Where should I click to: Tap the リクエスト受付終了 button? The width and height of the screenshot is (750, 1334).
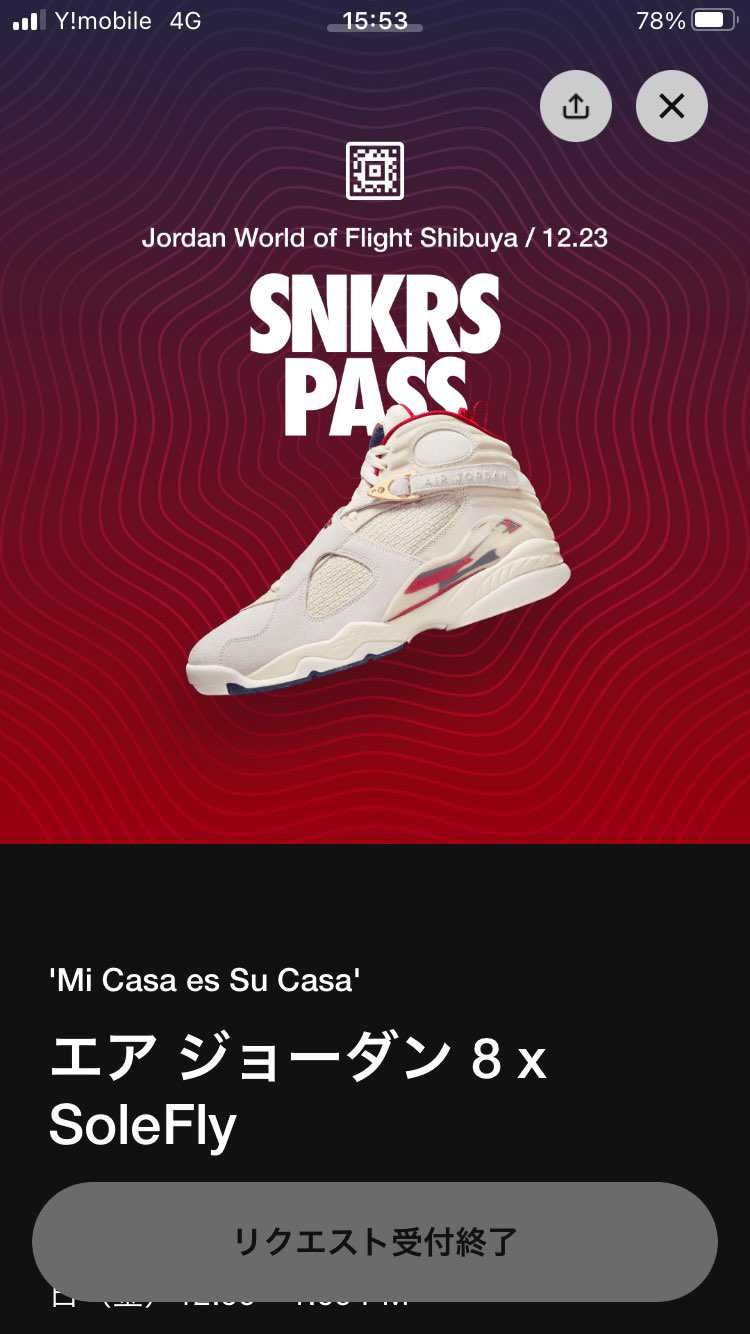375,1242
